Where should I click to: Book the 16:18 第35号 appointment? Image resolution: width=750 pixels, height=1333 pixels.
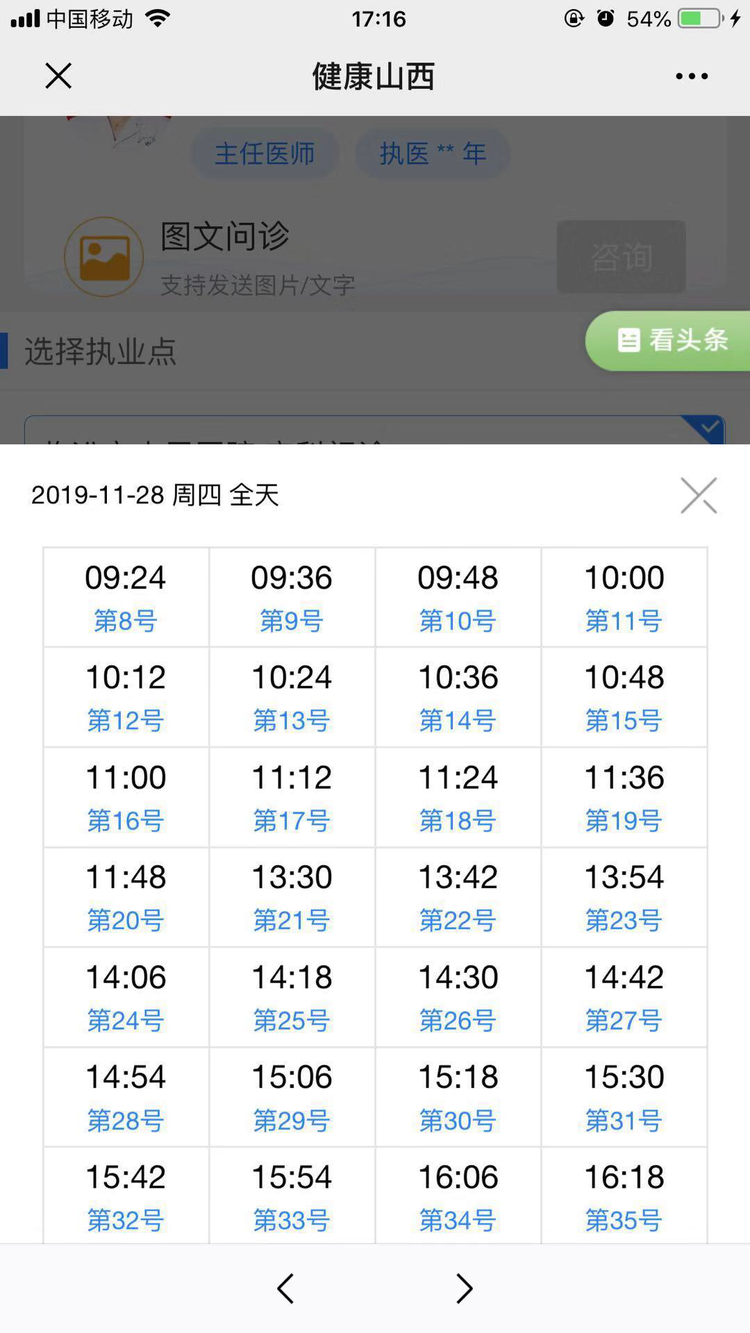click(x=624, y=1195)
